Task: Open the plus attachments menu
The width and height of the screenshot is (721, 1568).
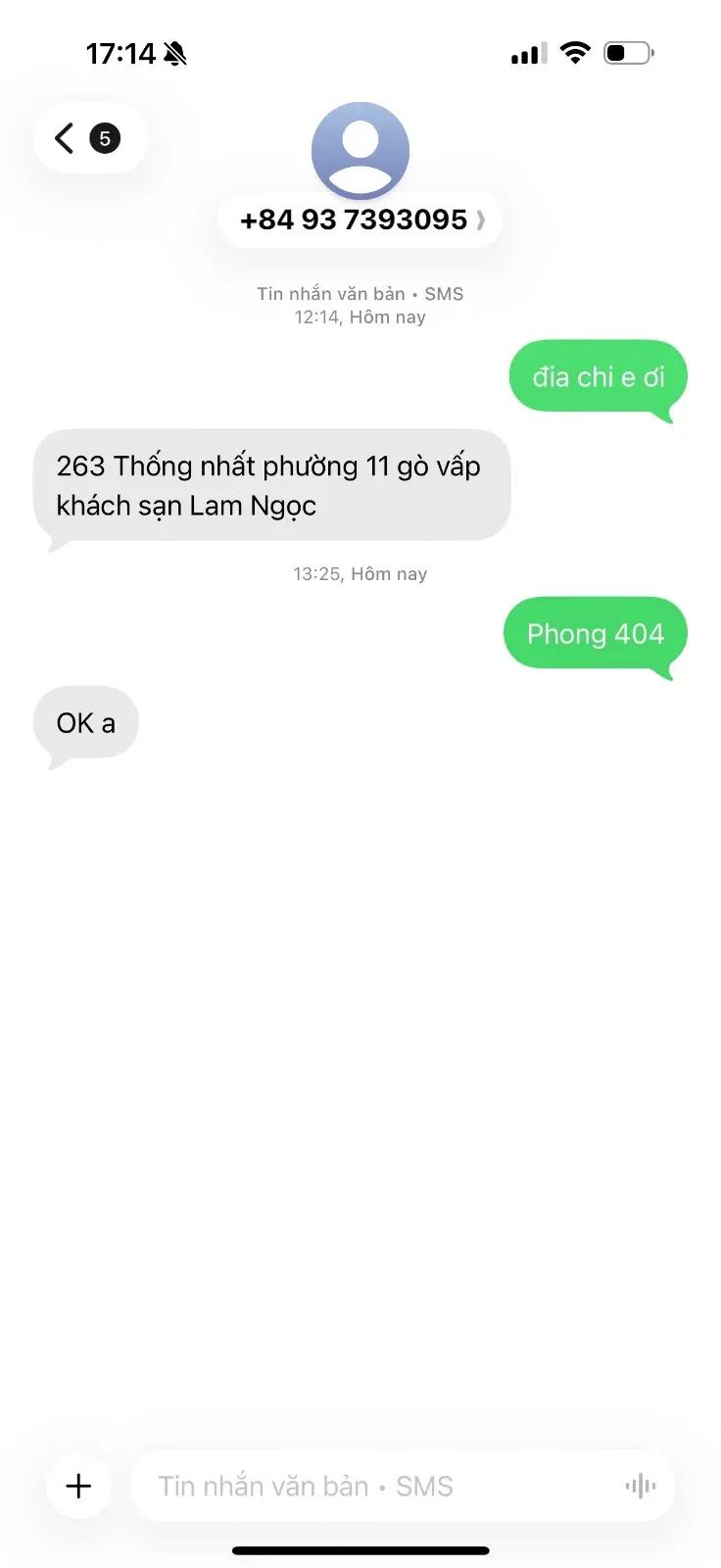Action: [78, 1486]
